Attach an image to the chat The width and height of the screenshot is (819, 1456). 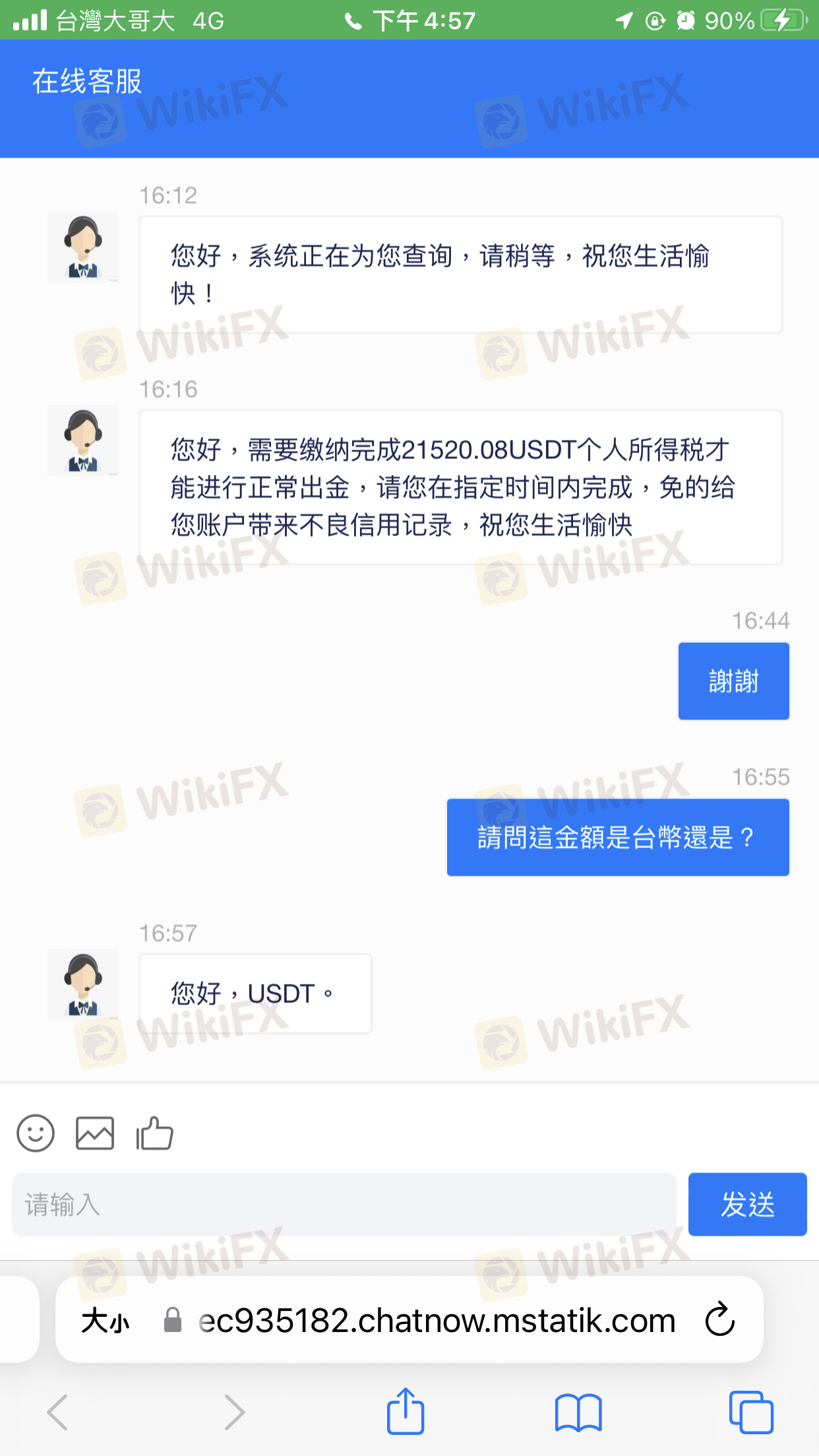(95, 1133)
